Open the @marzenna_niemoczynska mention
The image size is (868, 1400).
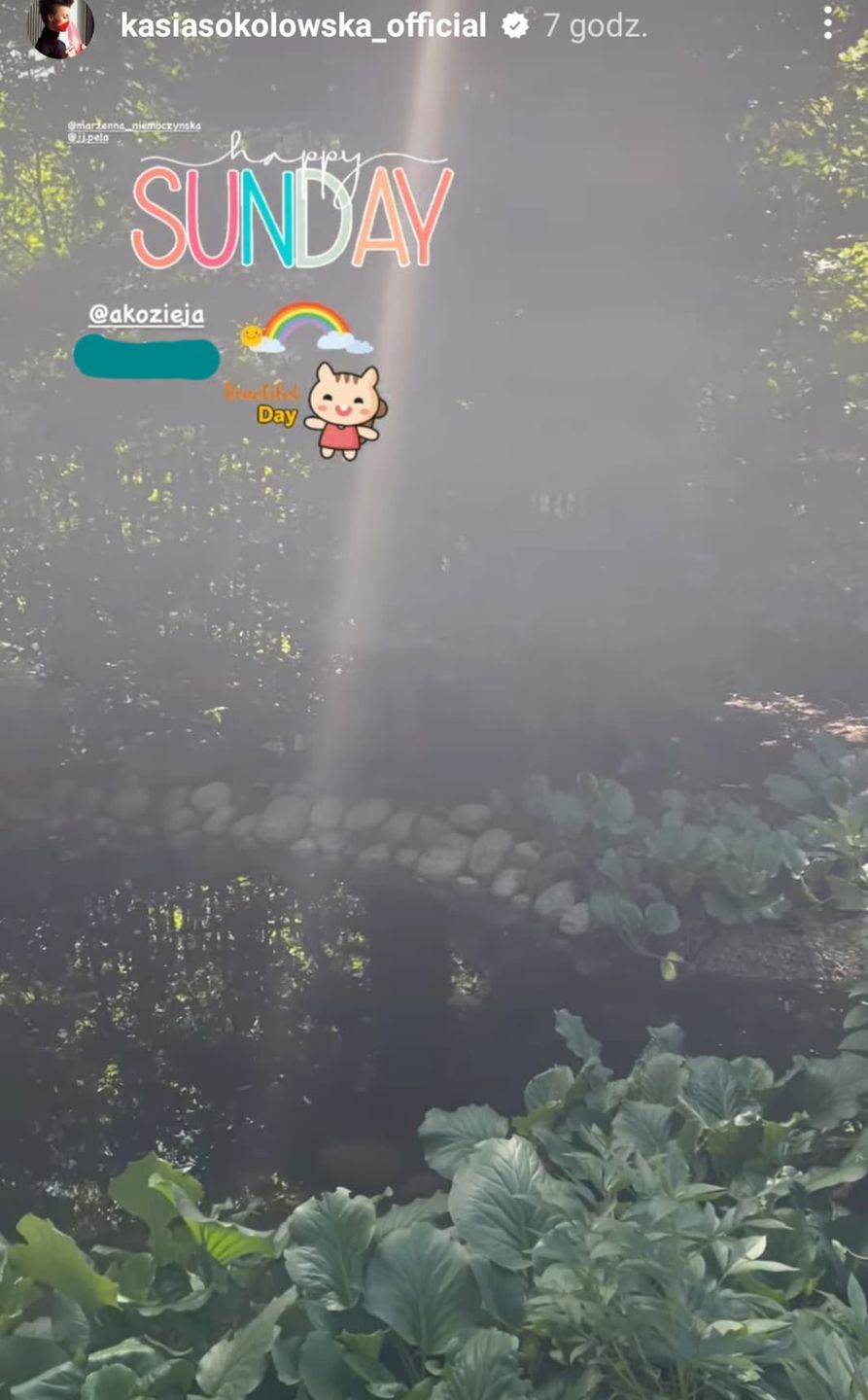[x=134, y=126]
